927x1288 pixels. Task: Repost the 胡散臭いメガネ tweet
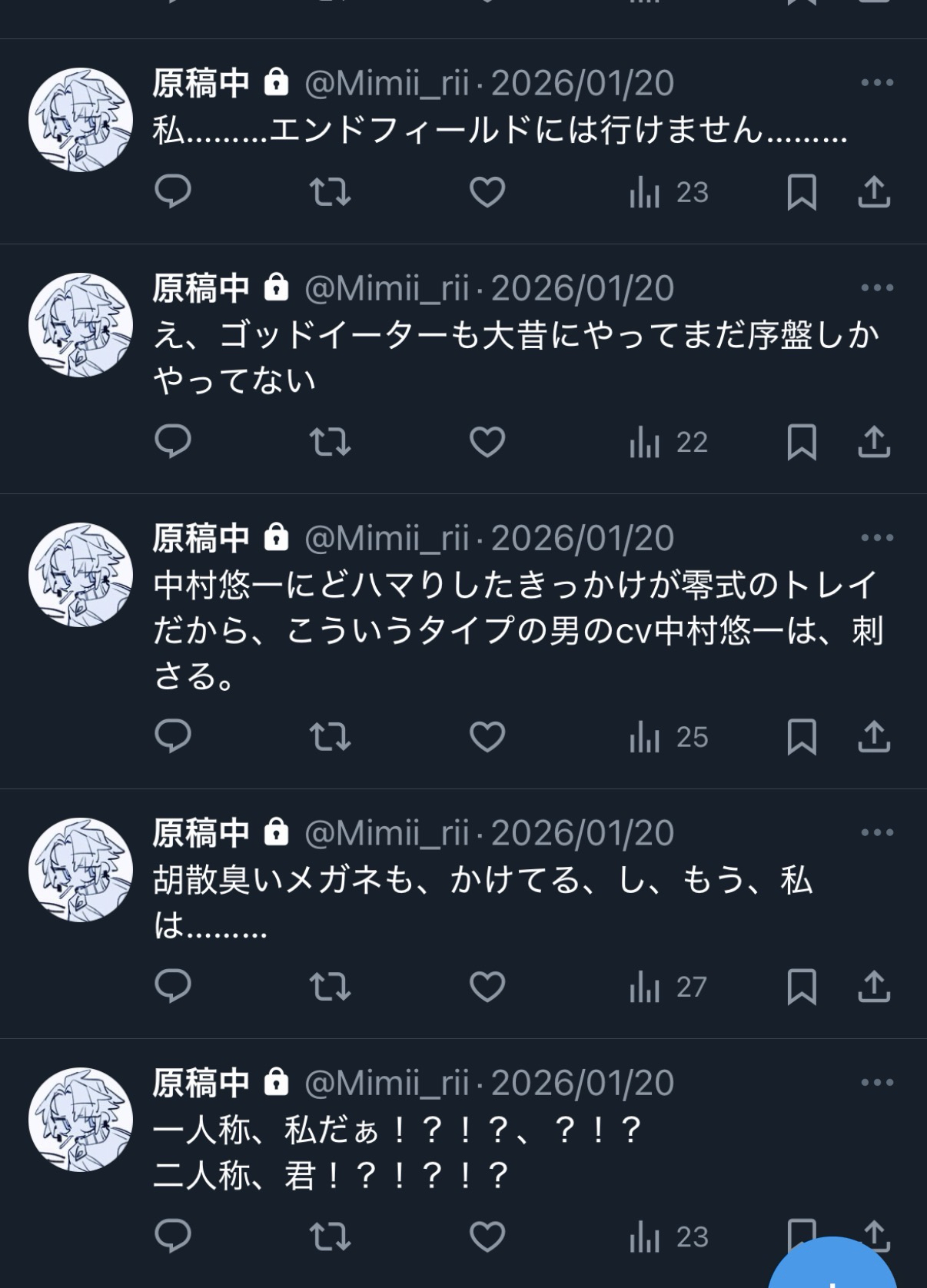coord(330,986)
